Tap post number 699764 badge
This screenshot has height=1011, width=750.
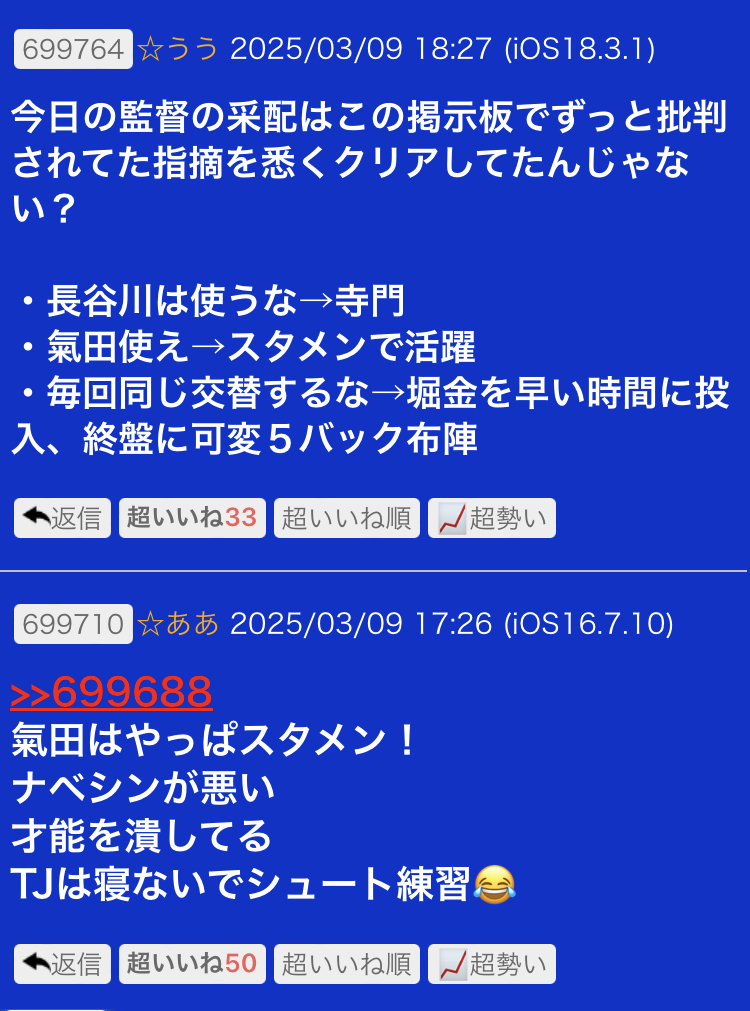[x=73, y=49]
